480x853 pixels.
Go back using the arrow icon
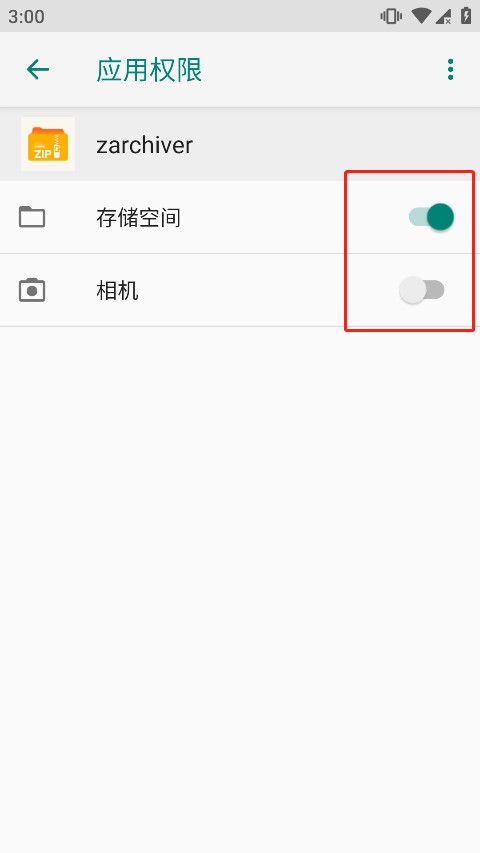click(38, 70)
